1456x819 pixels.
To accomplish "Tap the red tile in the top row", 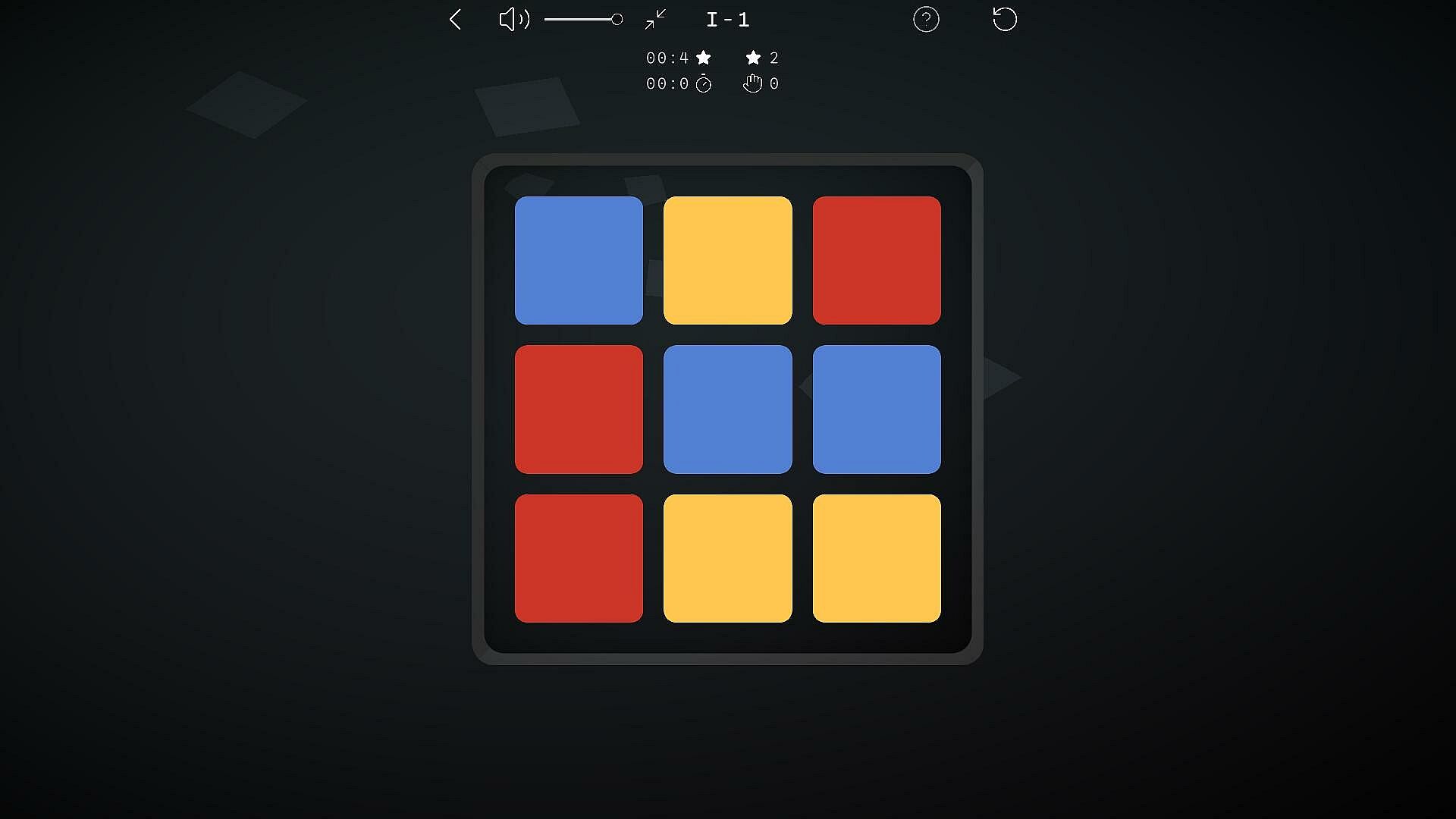I will (877, 260).
